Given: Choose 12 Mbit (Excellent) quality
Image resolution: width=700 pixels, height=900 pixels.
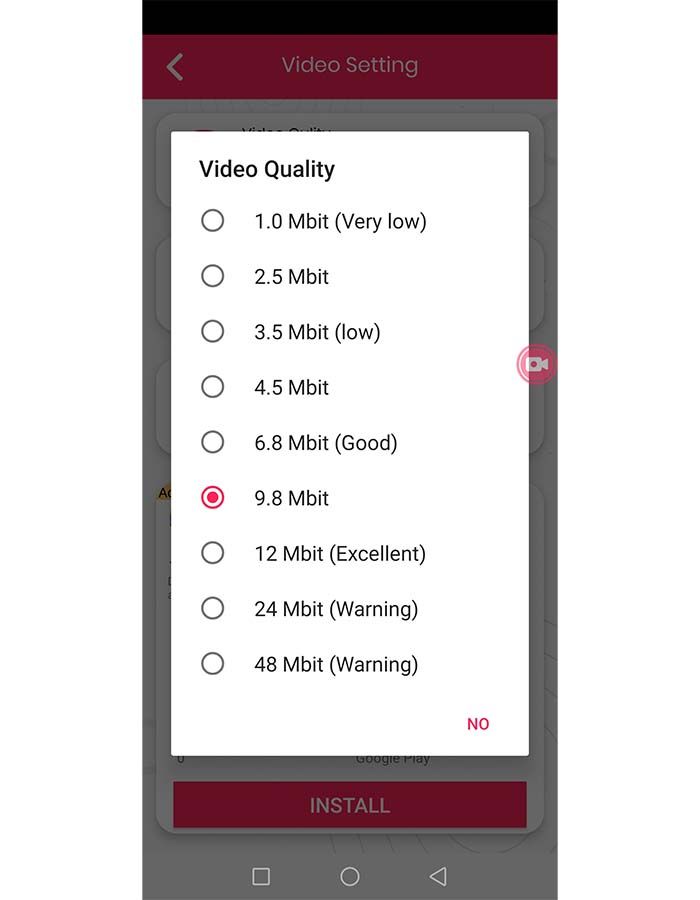Looking at the screenshot, I should coord(213,553).
